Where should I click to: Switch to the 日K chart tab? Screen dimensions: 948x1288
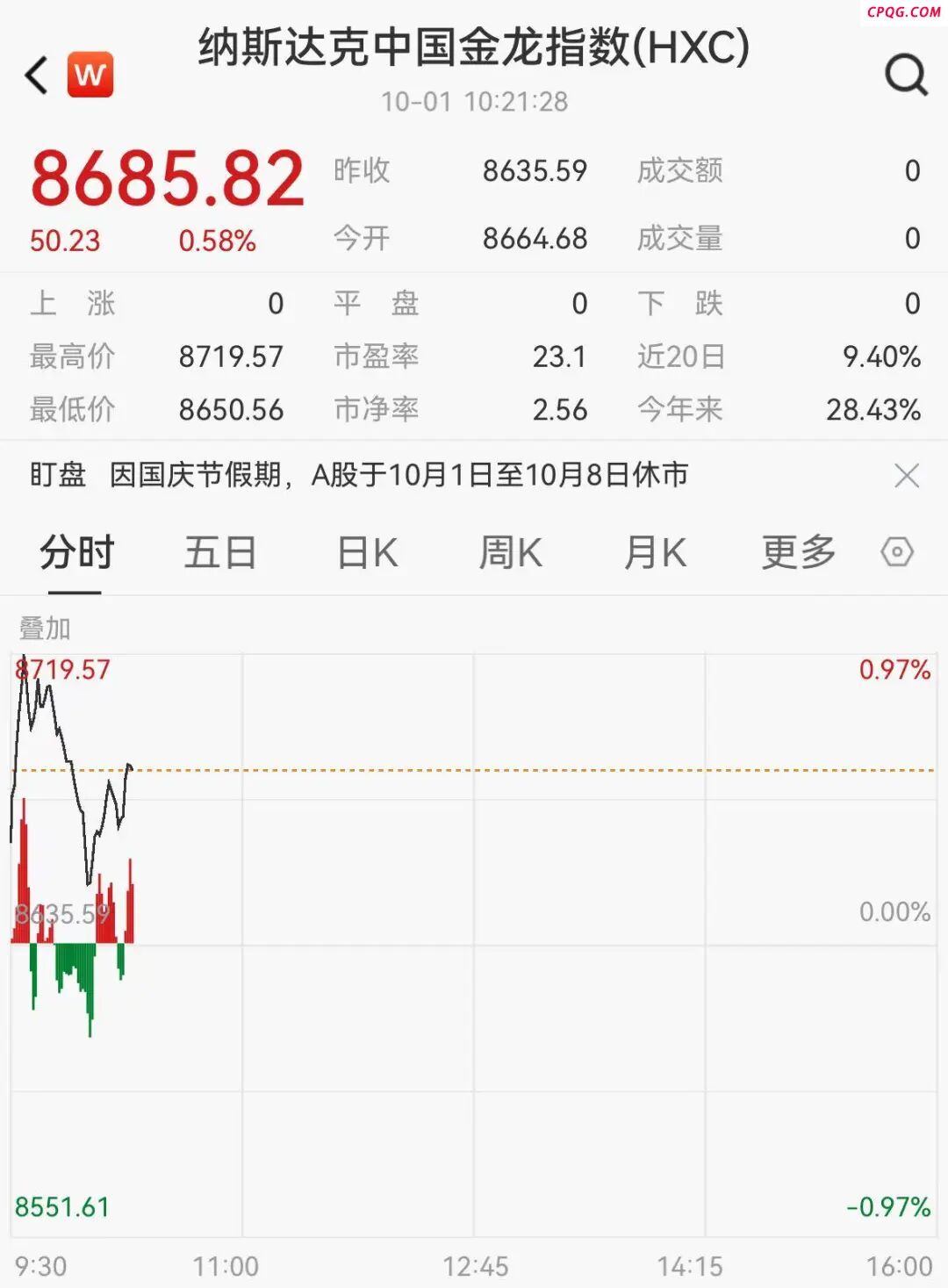[368, 553]
